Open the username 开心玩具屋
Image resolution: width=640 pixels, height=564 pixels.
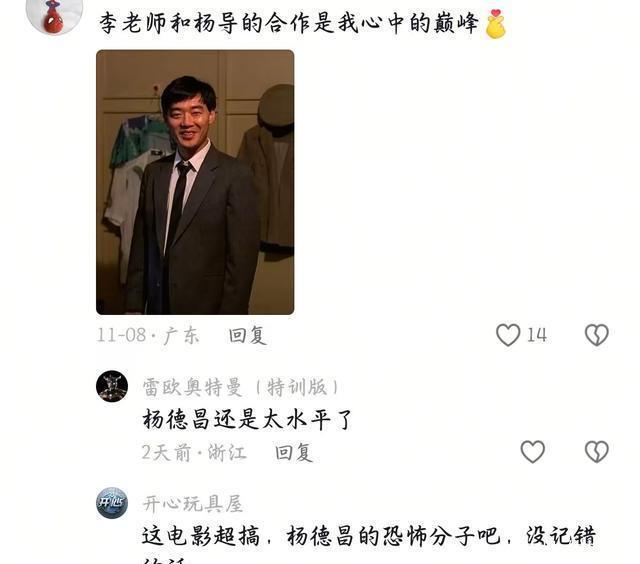click(x=193, y=504)
